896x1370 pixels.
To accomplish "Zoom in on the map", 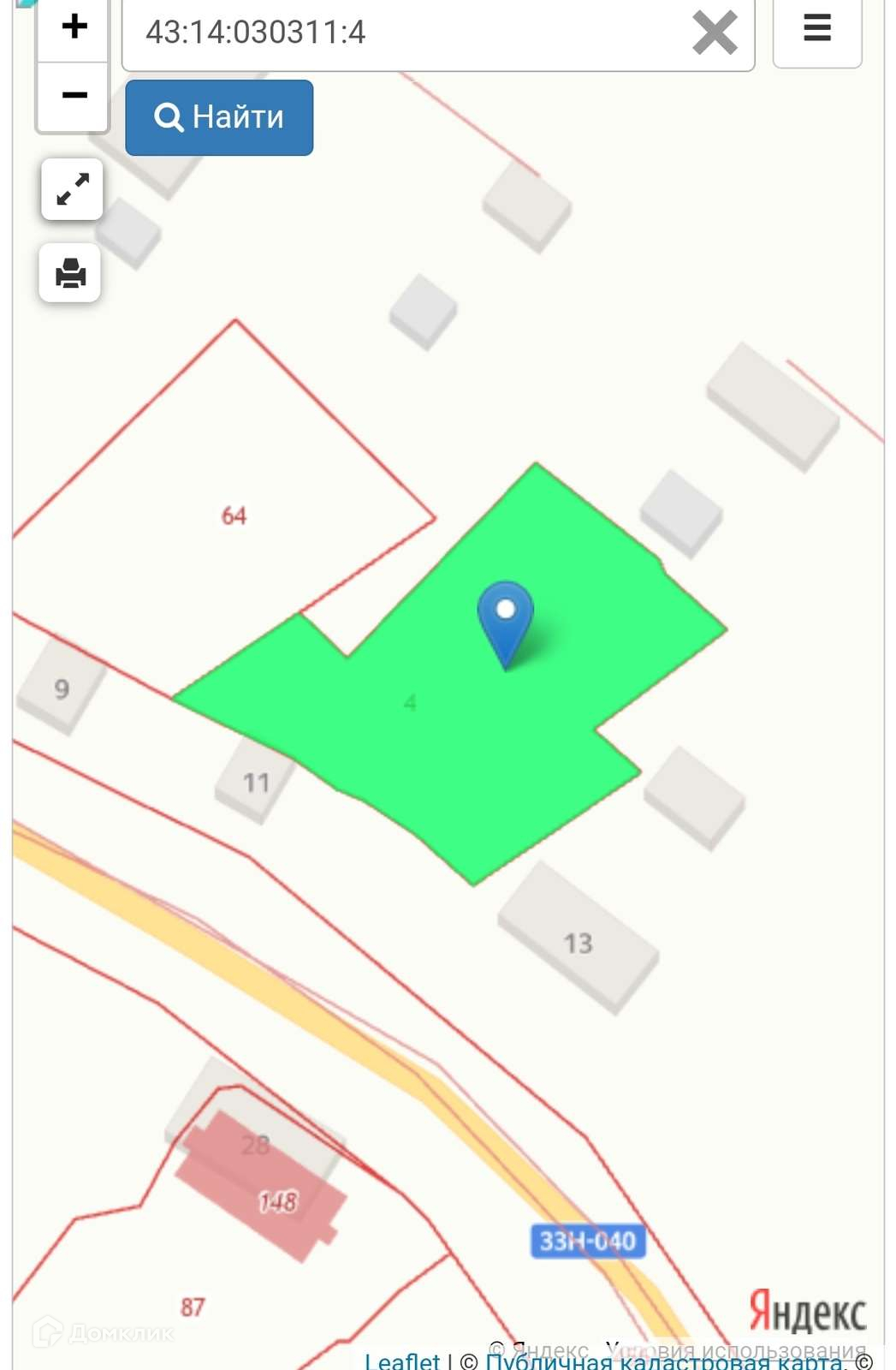I will click(74, 27).
